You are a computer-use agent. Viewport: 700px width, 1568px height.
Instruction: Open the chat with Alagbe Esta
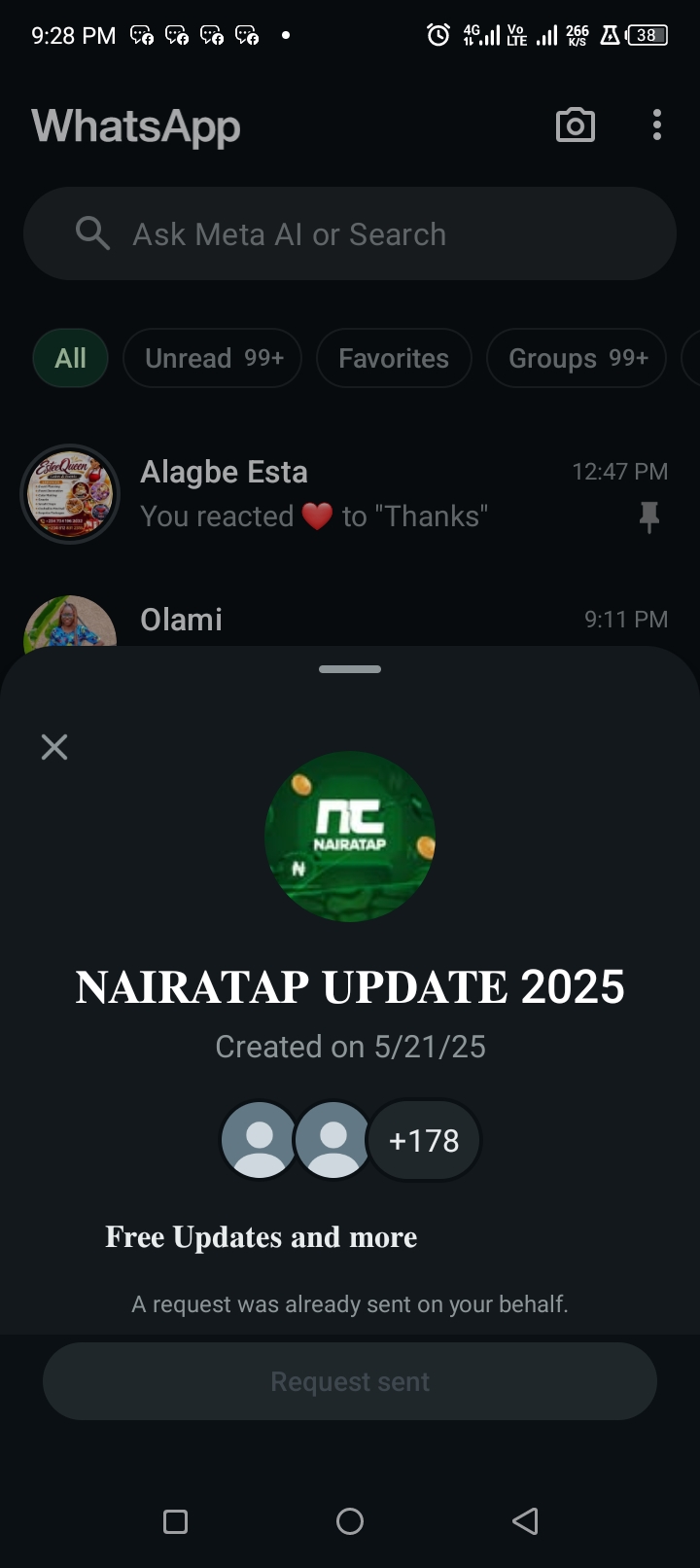pos(350,494)
